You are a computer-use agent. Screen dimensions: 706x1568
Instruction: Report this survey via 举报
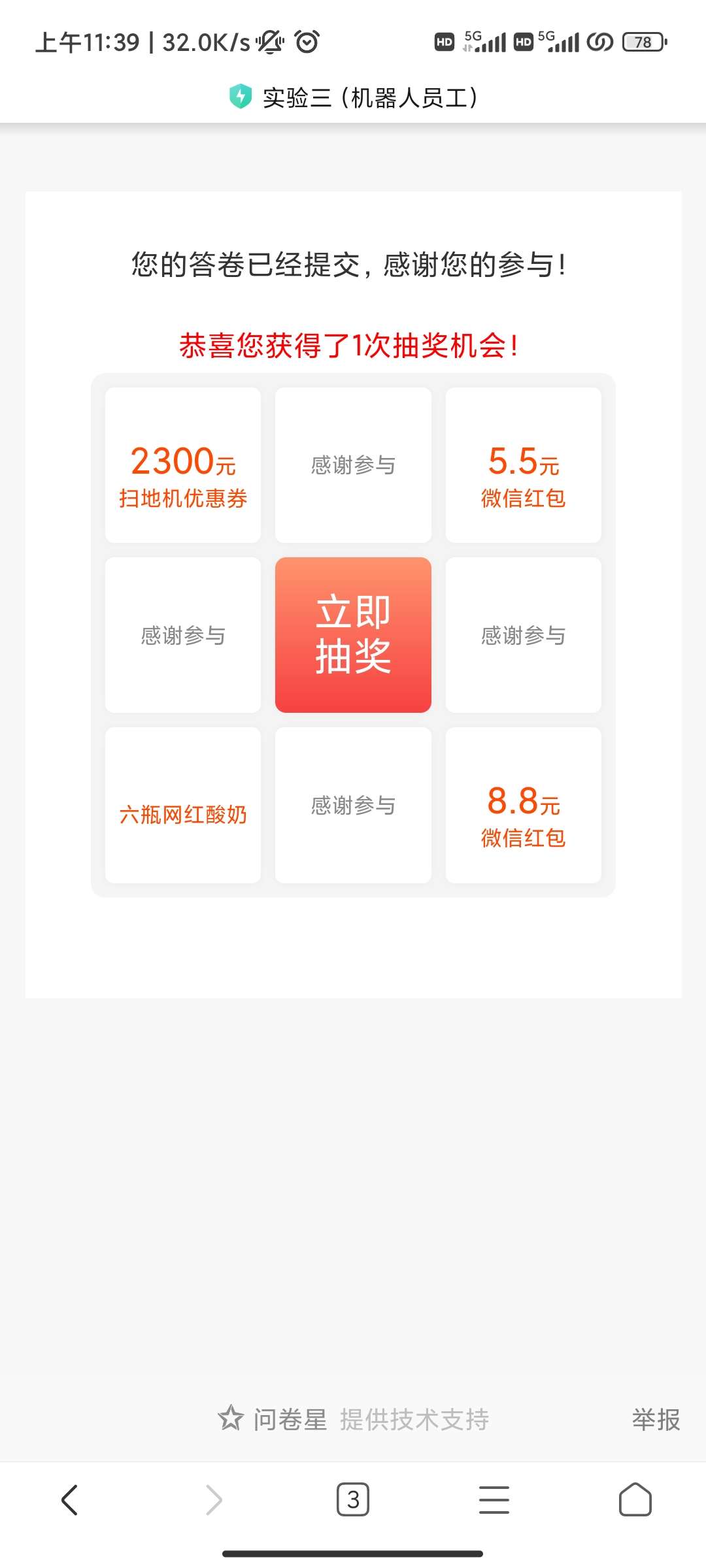tap(655, 1419)
